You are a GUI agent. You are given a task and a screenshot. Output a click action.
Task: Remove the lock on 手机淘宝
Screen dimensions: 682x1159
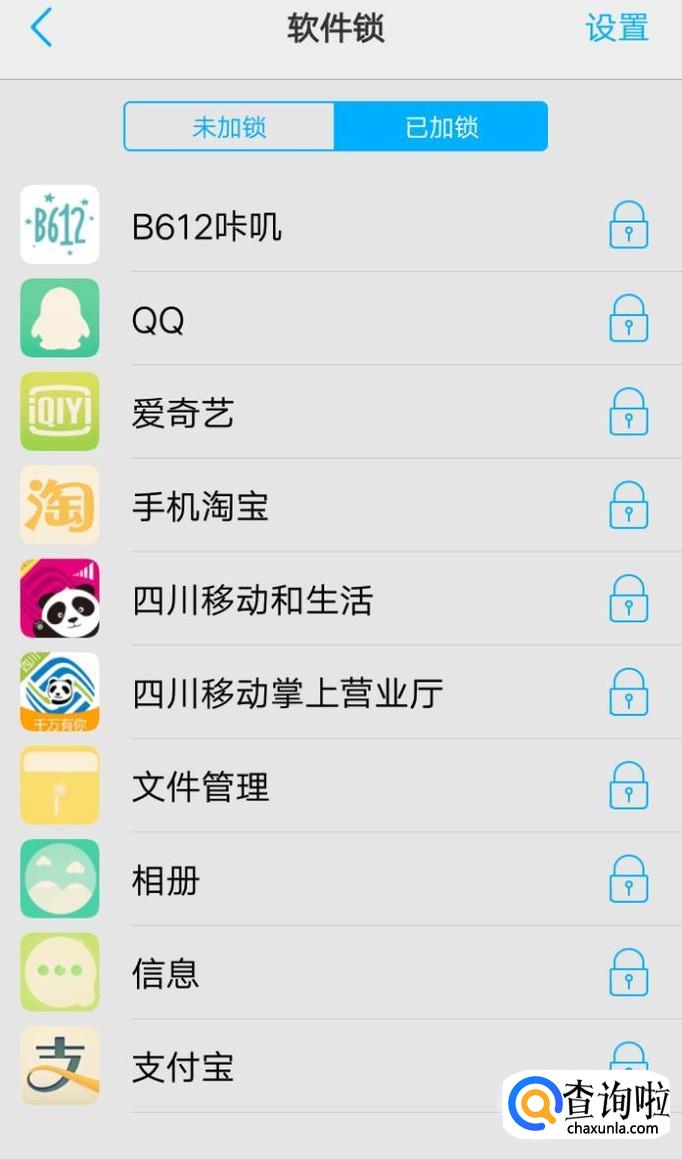628,506
